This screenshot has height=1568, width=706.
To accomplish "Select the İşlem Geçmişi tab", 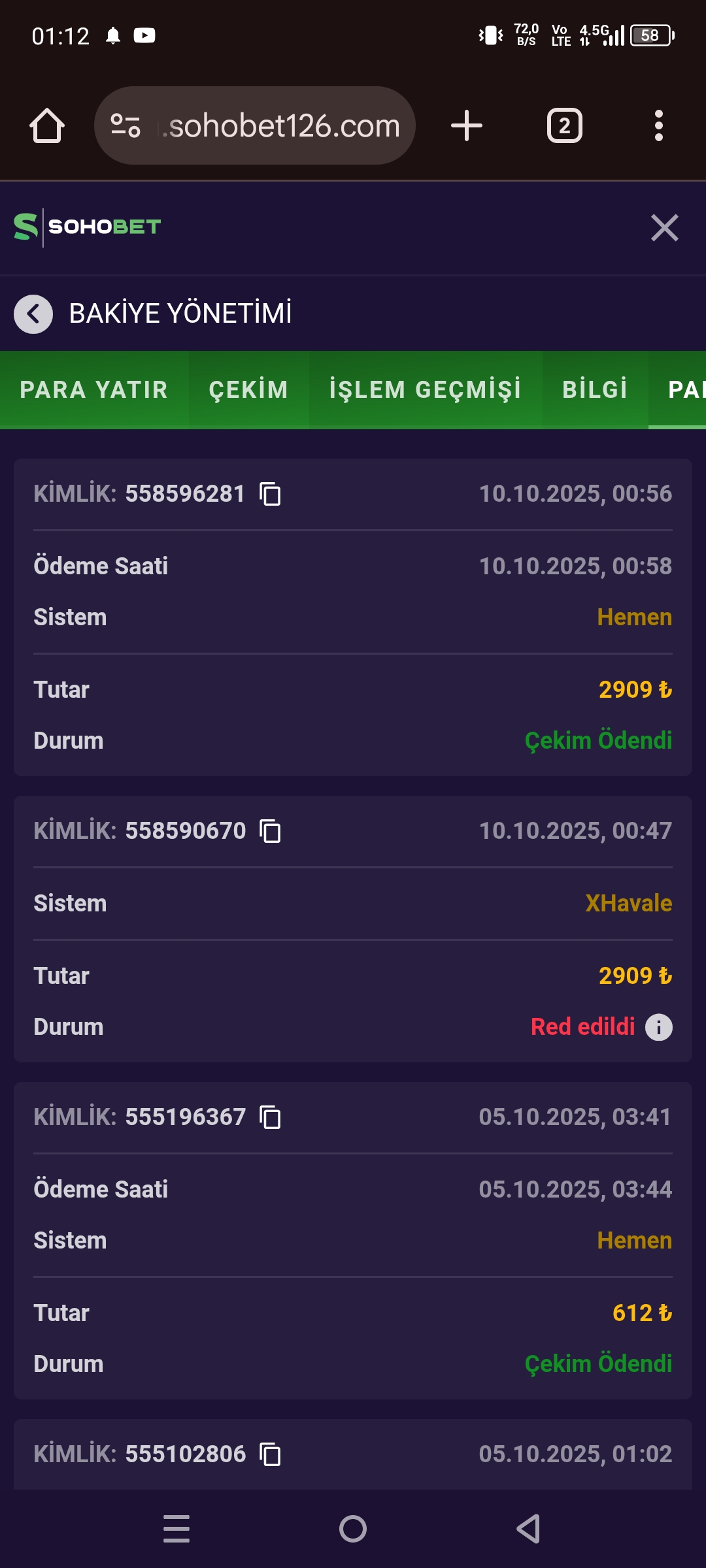I will point(425,390).
